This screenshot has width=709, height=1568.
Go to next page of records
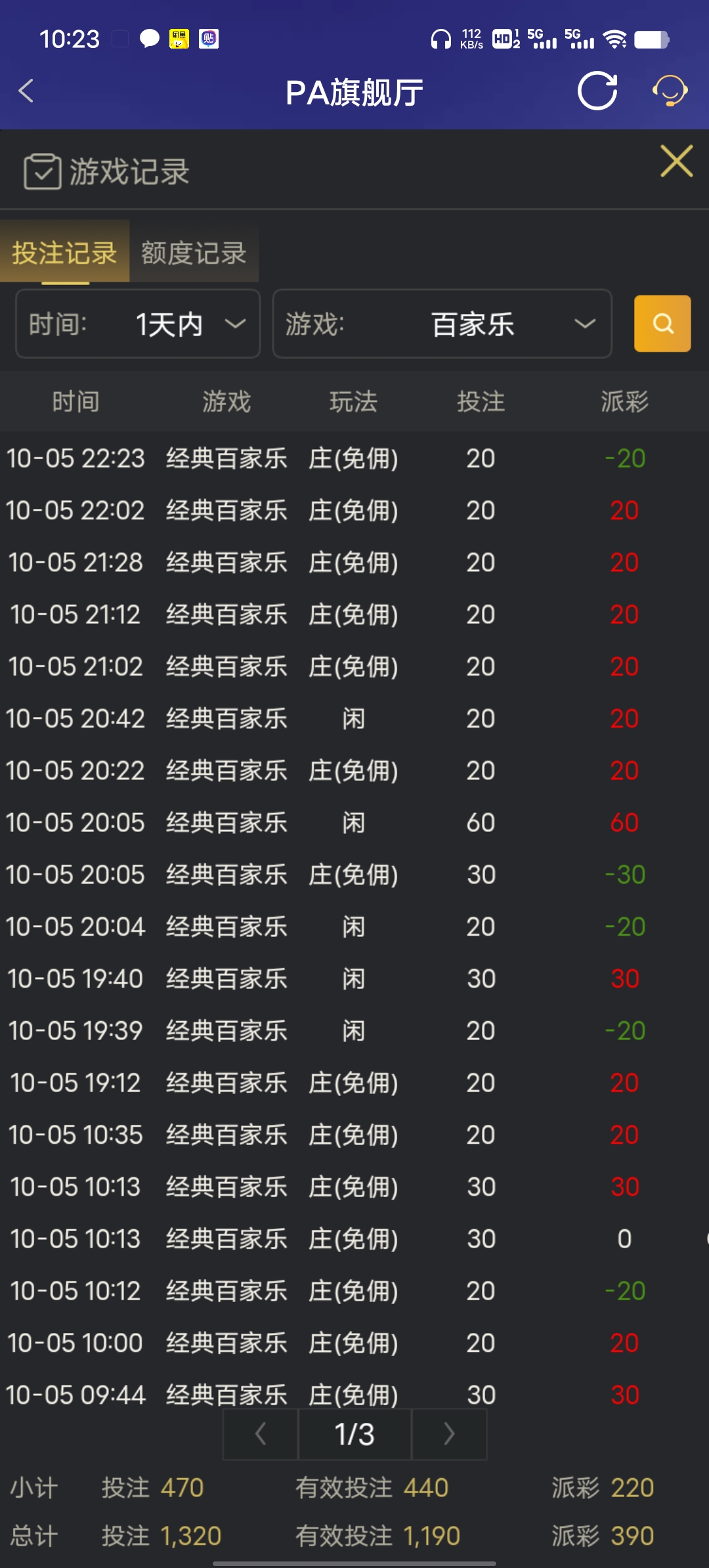pyautogui.click(x=449, y=1434)
